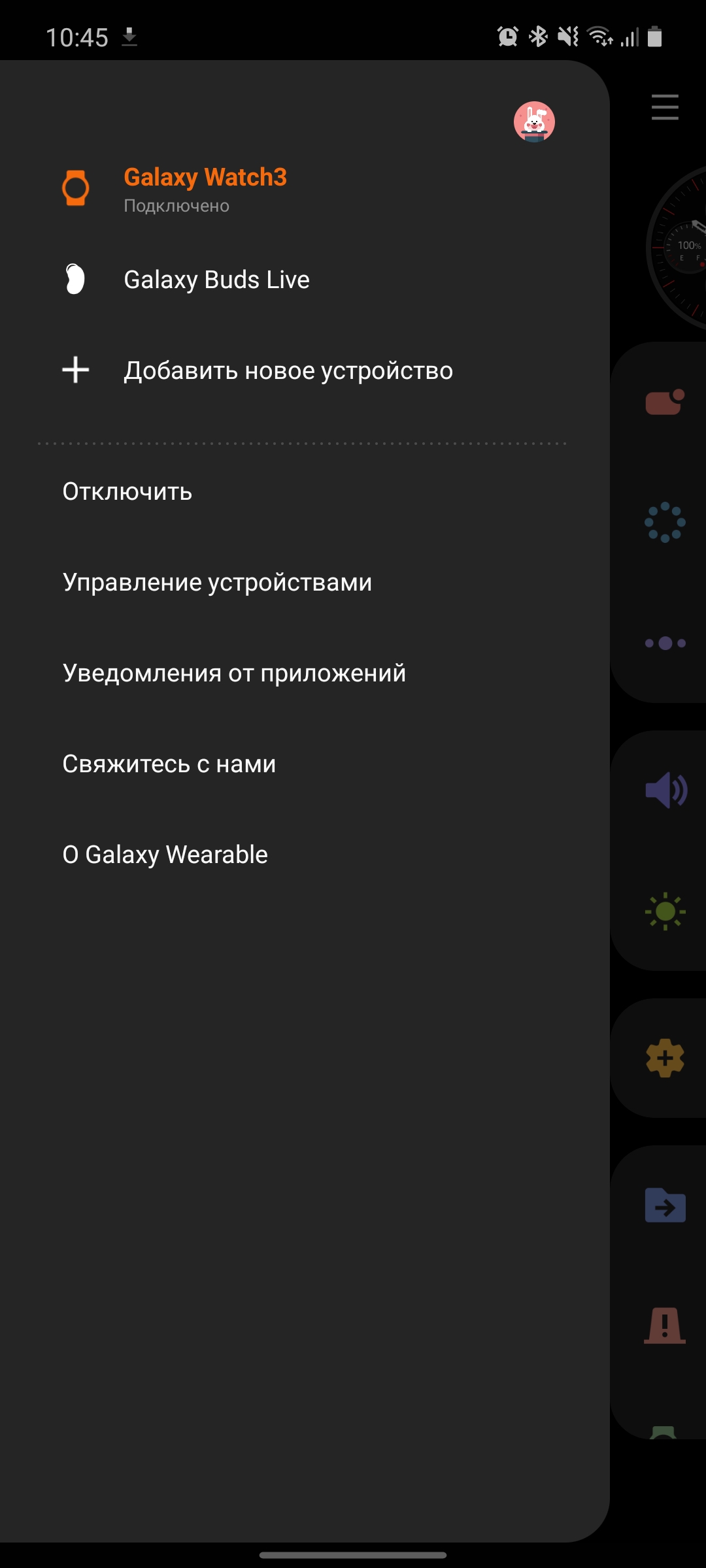Select the Galaxy Watch3 device
The width and height of the screenshot is (706, 1568).
[205, 188]
